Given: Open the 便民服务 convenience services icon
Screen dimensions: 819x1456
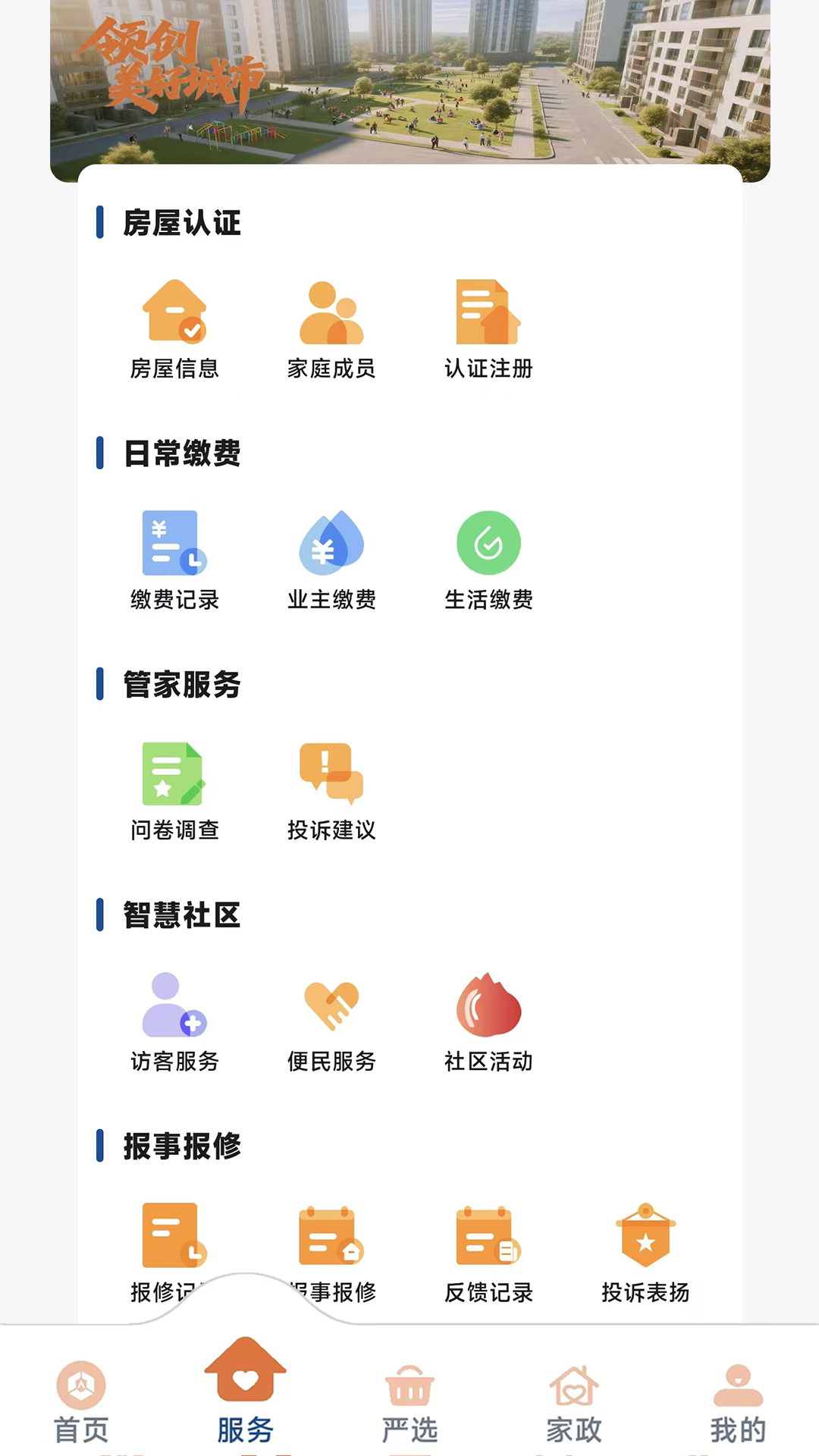Looking at the screenshot, I should [331, 1009].
